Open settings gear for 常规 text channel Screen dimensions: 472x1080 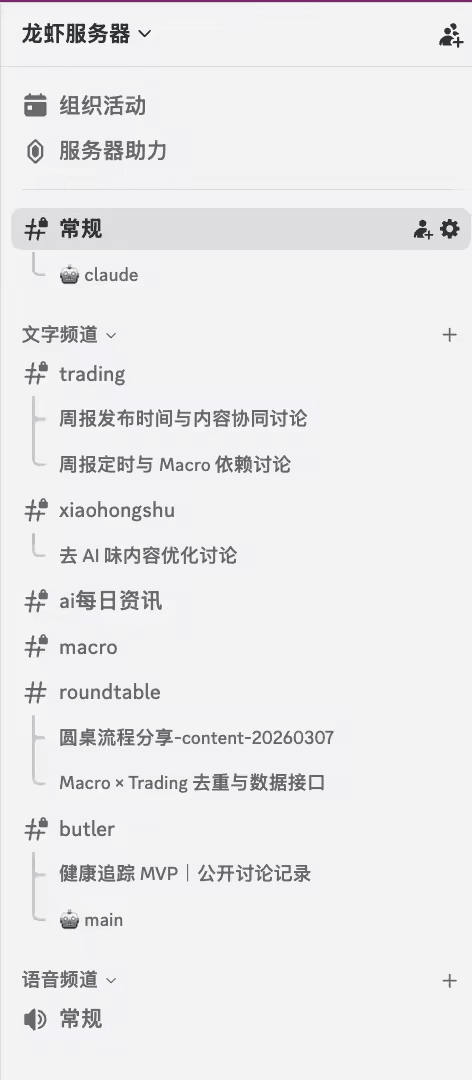pos(449,229)
